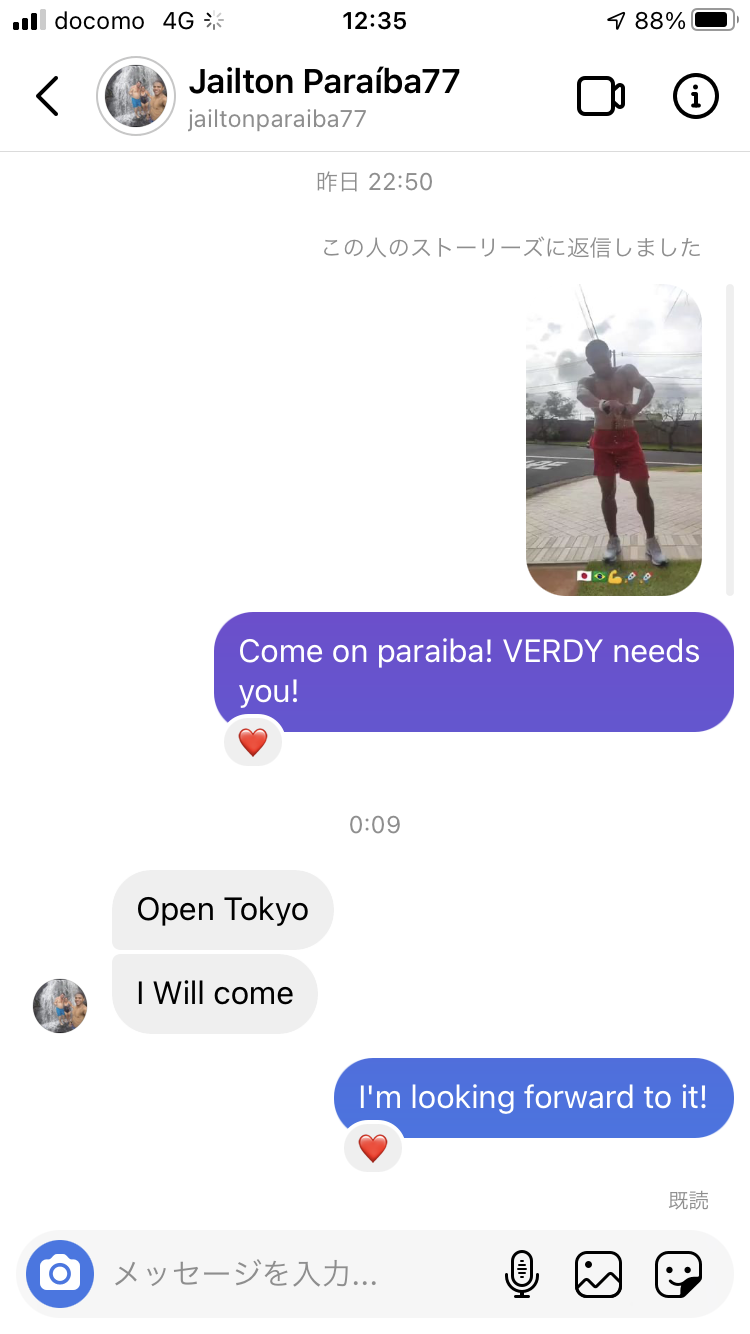The height and width of the screenshot is (1334, 750).
Task: Open the sender avatar beside "I Will come"
Action: 60,1005
